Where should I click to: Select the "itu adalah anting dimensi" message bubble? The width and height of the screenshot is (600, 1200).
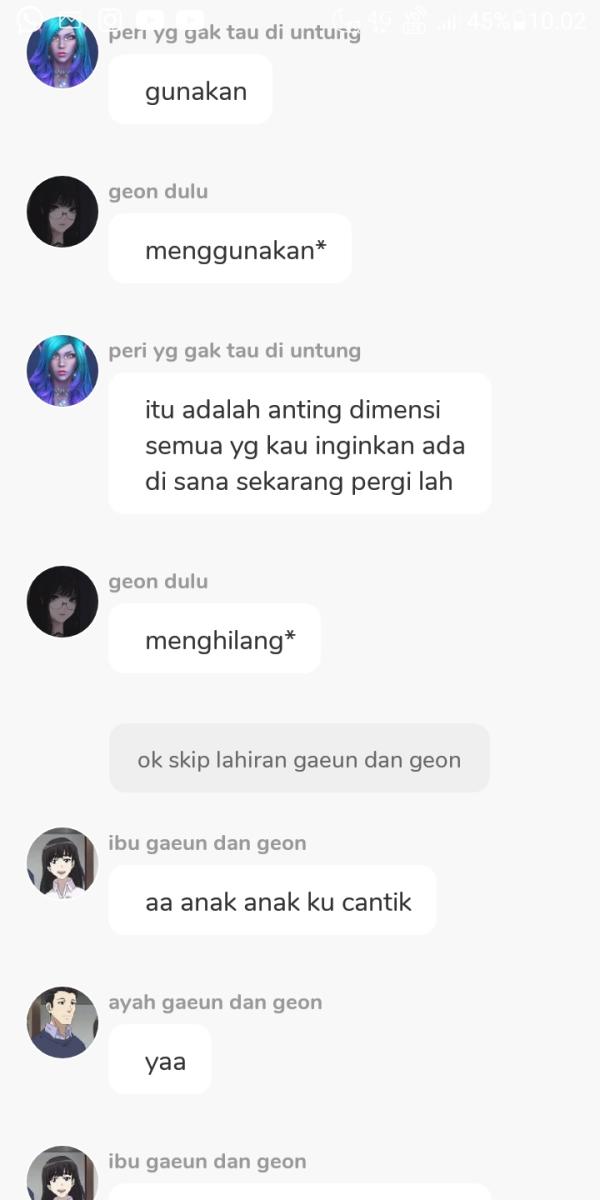[x=299, y=443]
